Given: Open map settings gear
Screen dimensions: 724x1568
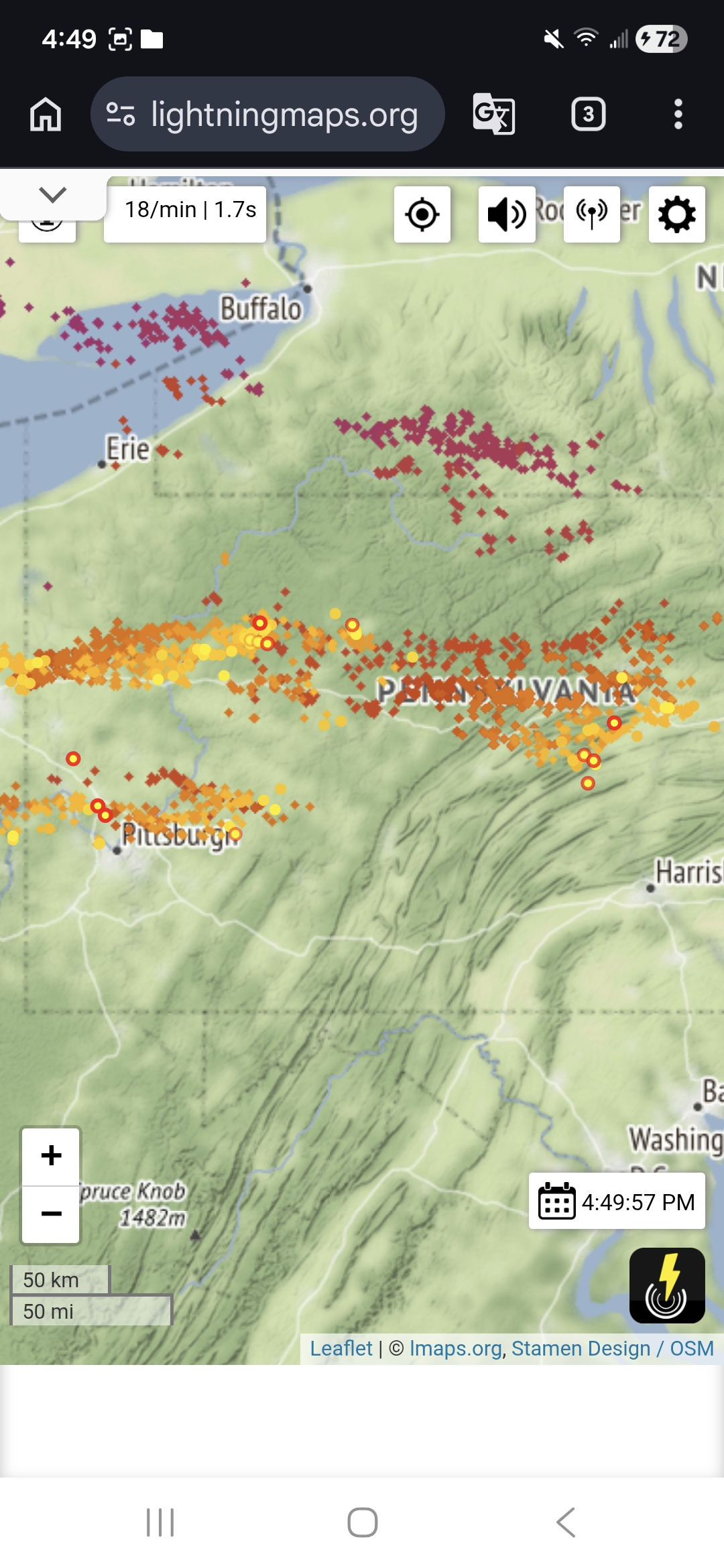Looking at the screenshot, I should point(676,214).
